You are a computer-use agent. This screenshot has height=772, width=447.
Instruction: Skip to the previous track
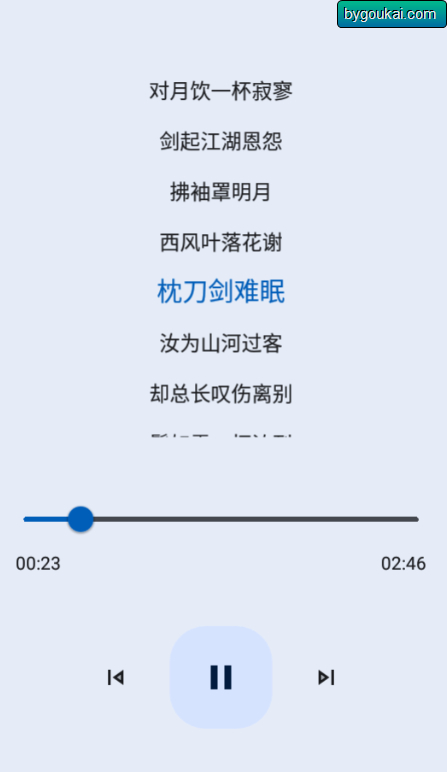[116, 677]
